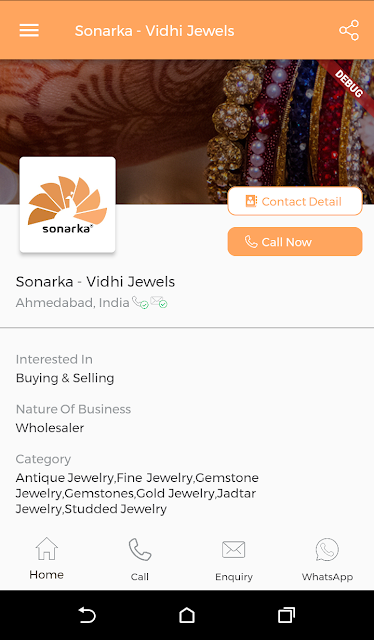Go back using the system back button
Screen dimensions: 374x640
click(87, 615)
